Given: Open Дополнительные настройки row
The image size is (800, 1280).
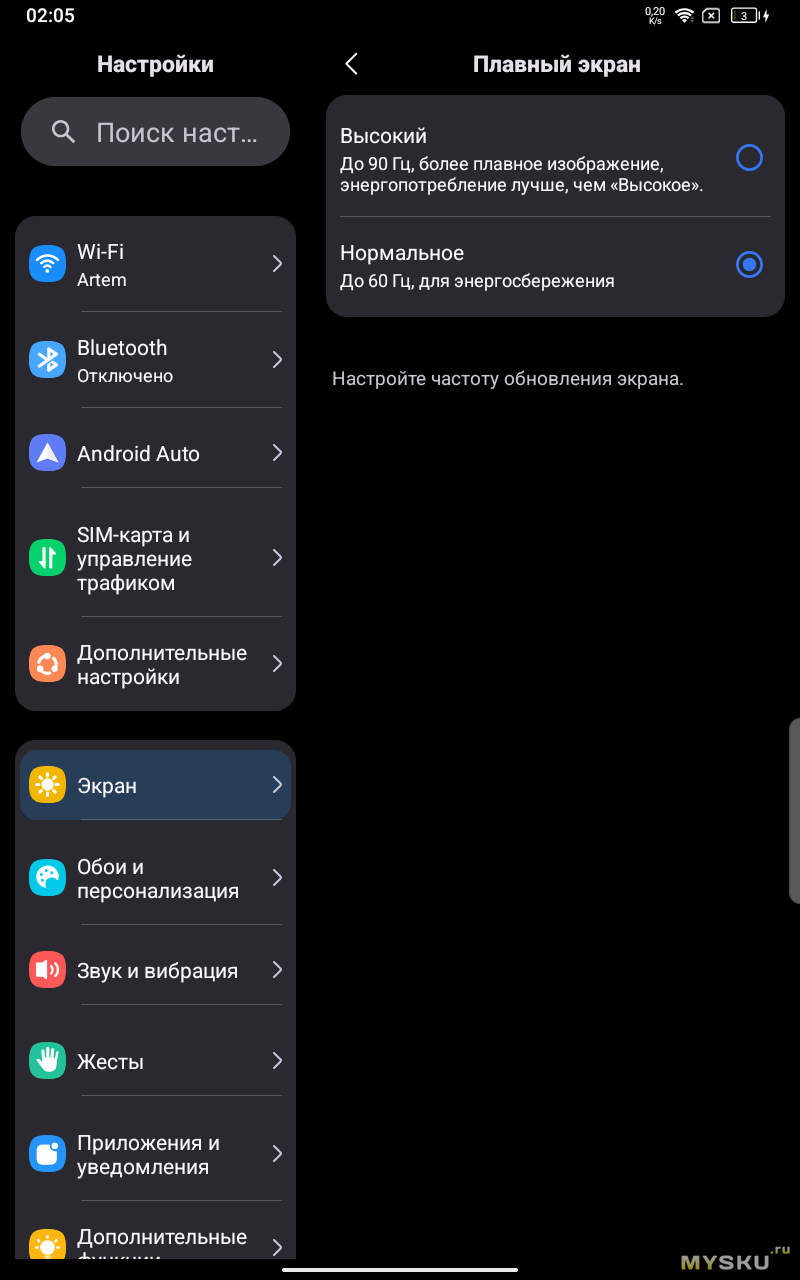Looking at the screenshot, I should click(x=155, y=664).
